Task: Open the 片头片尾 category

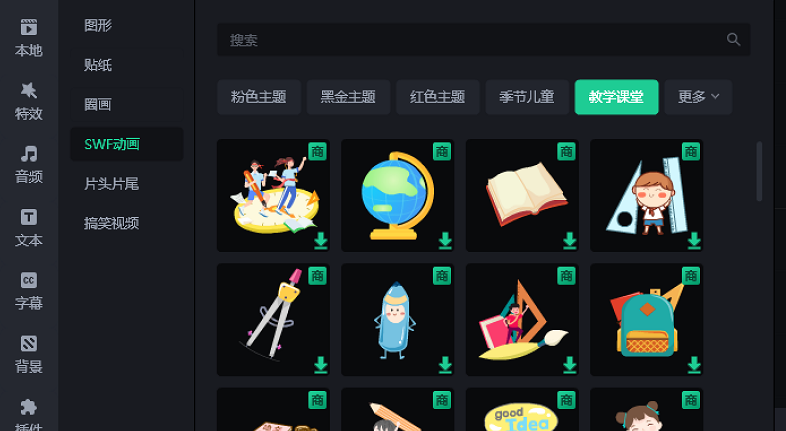Action: (x=111, y=183)
